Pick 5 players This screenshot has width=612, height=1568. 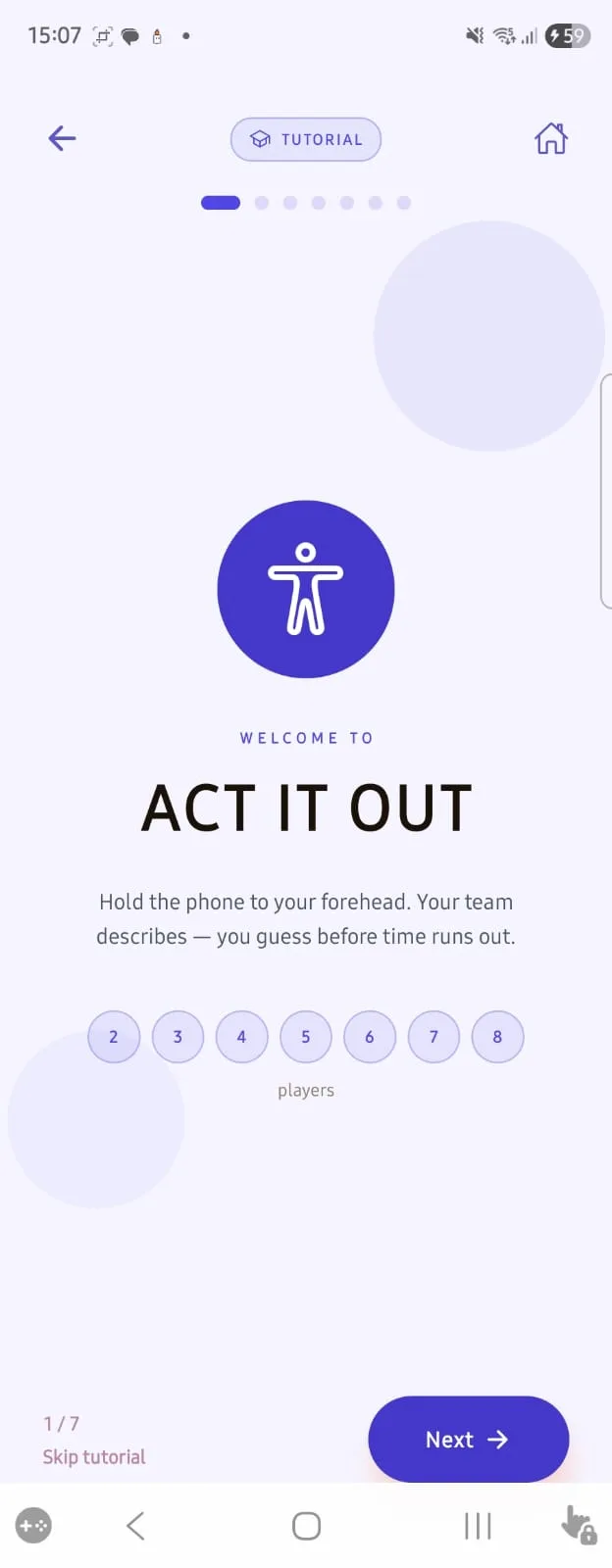point(306,1037)
